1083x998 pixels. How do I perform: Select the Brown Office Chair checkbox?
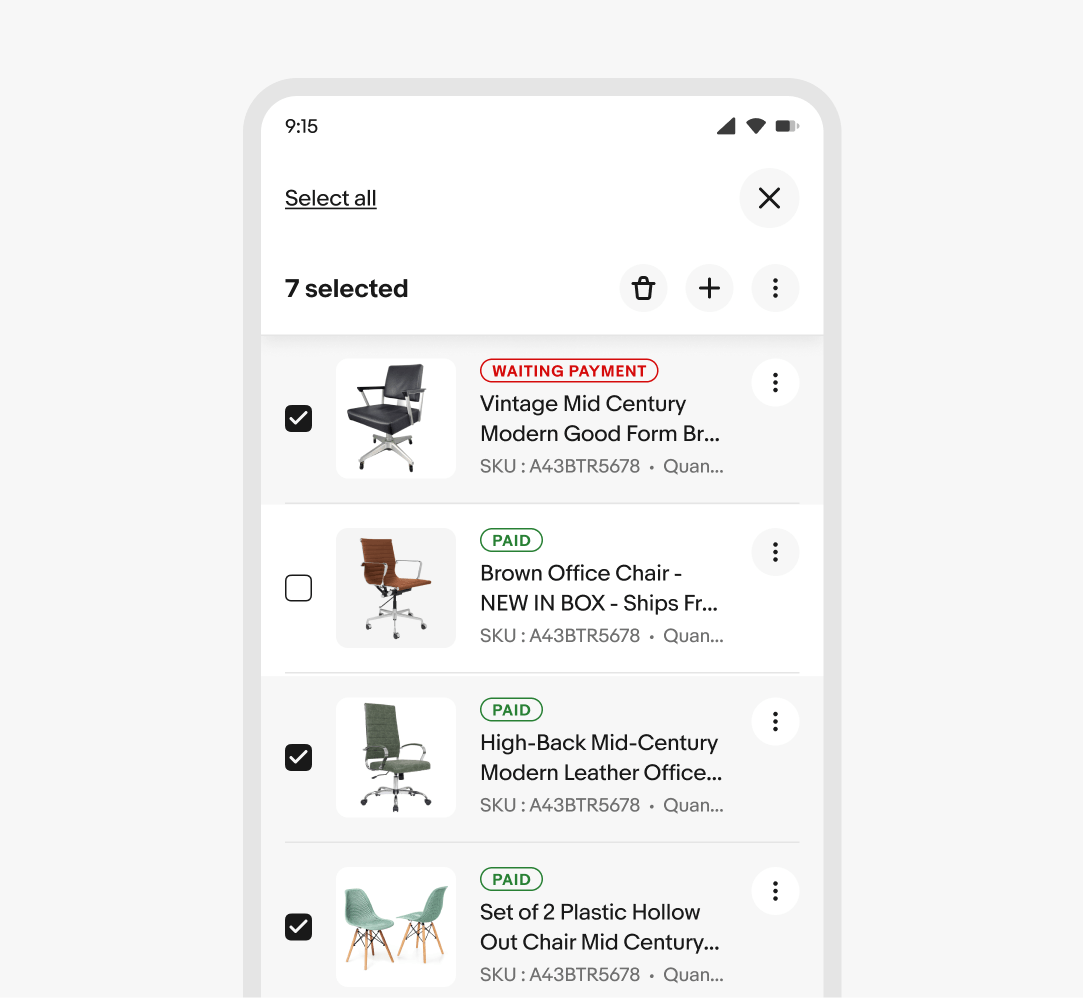click(299, 588)
